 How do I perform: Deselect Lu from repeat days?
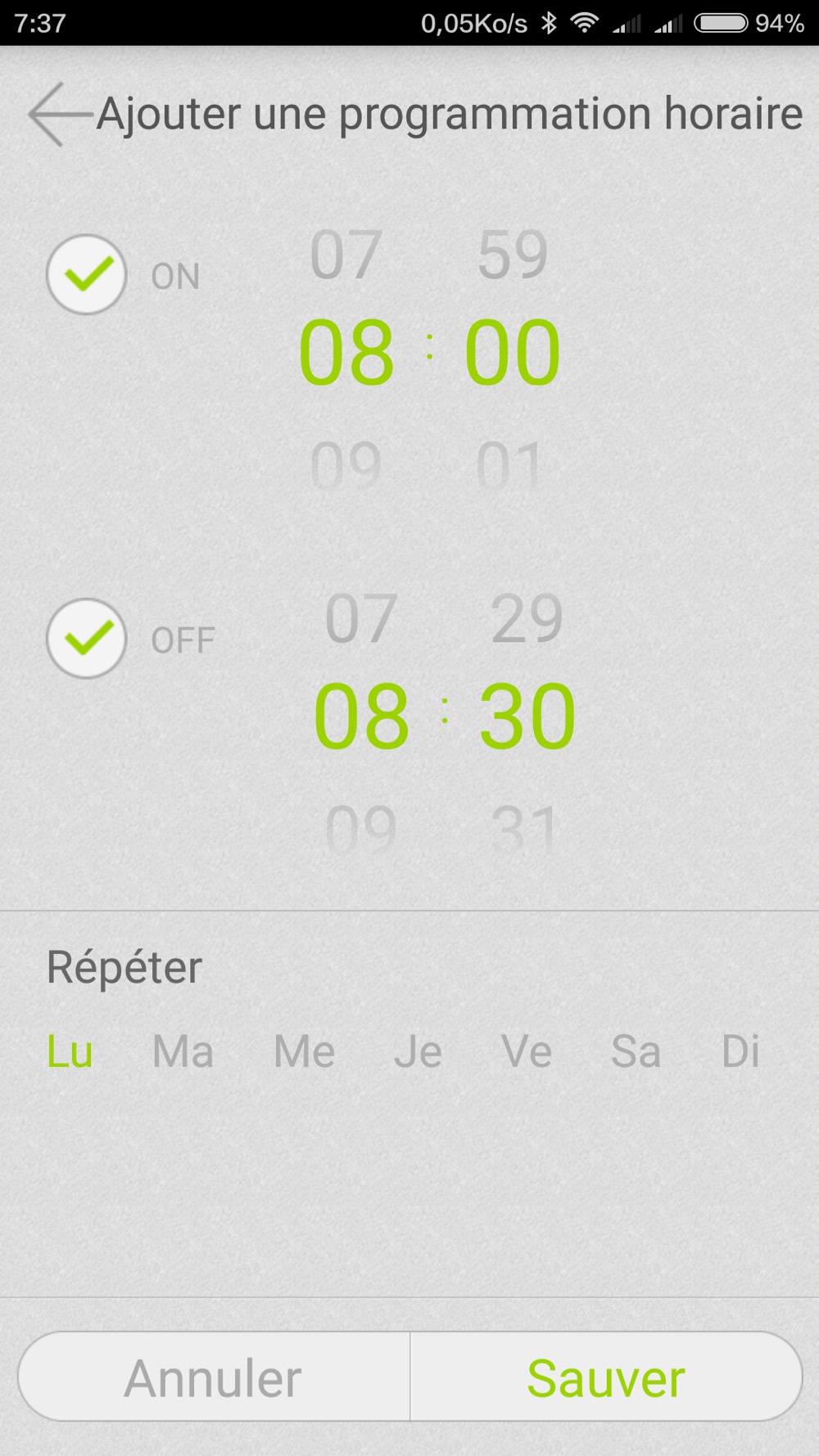click(70, 1051)
